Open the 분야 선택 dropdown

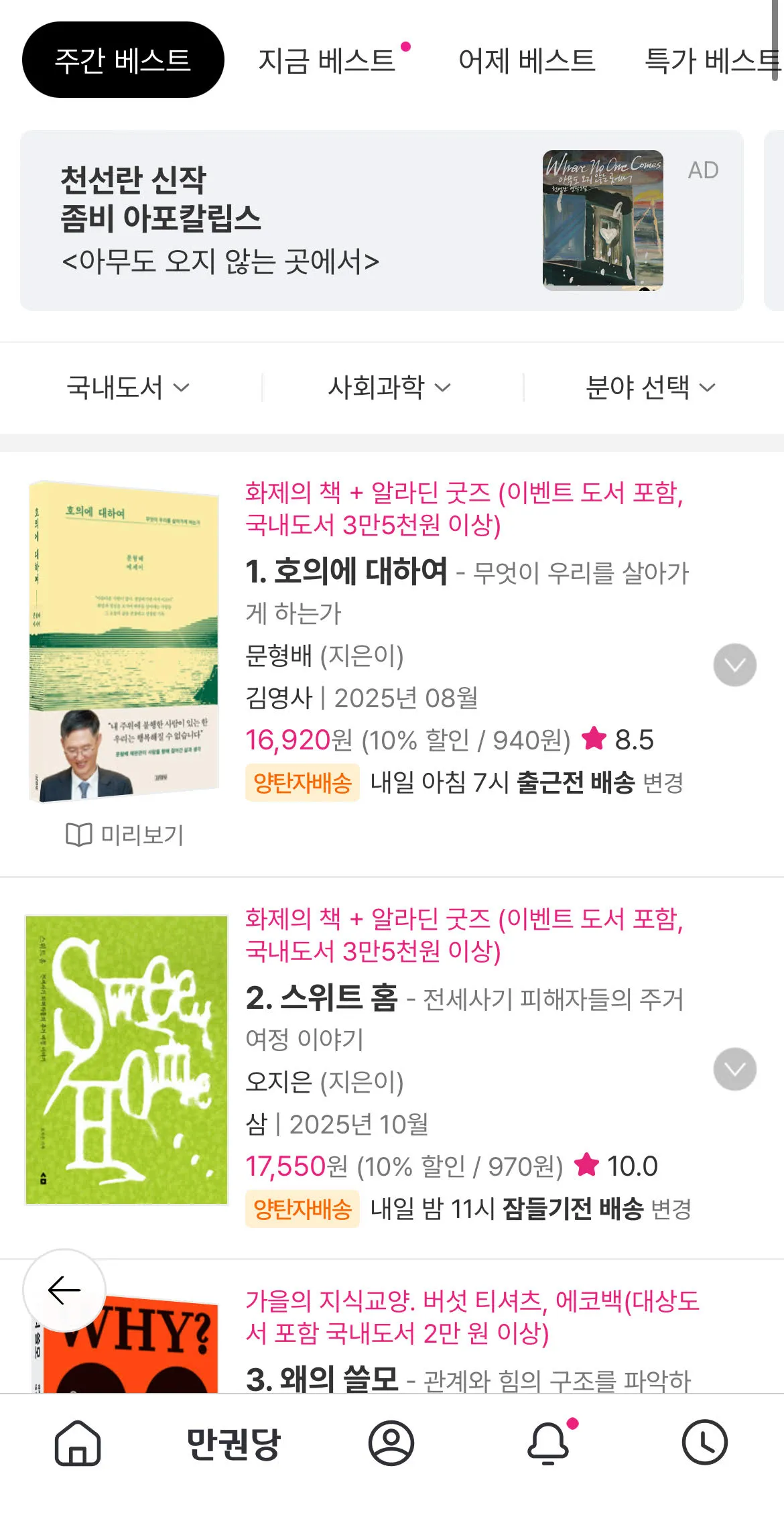tap(650, 387)
